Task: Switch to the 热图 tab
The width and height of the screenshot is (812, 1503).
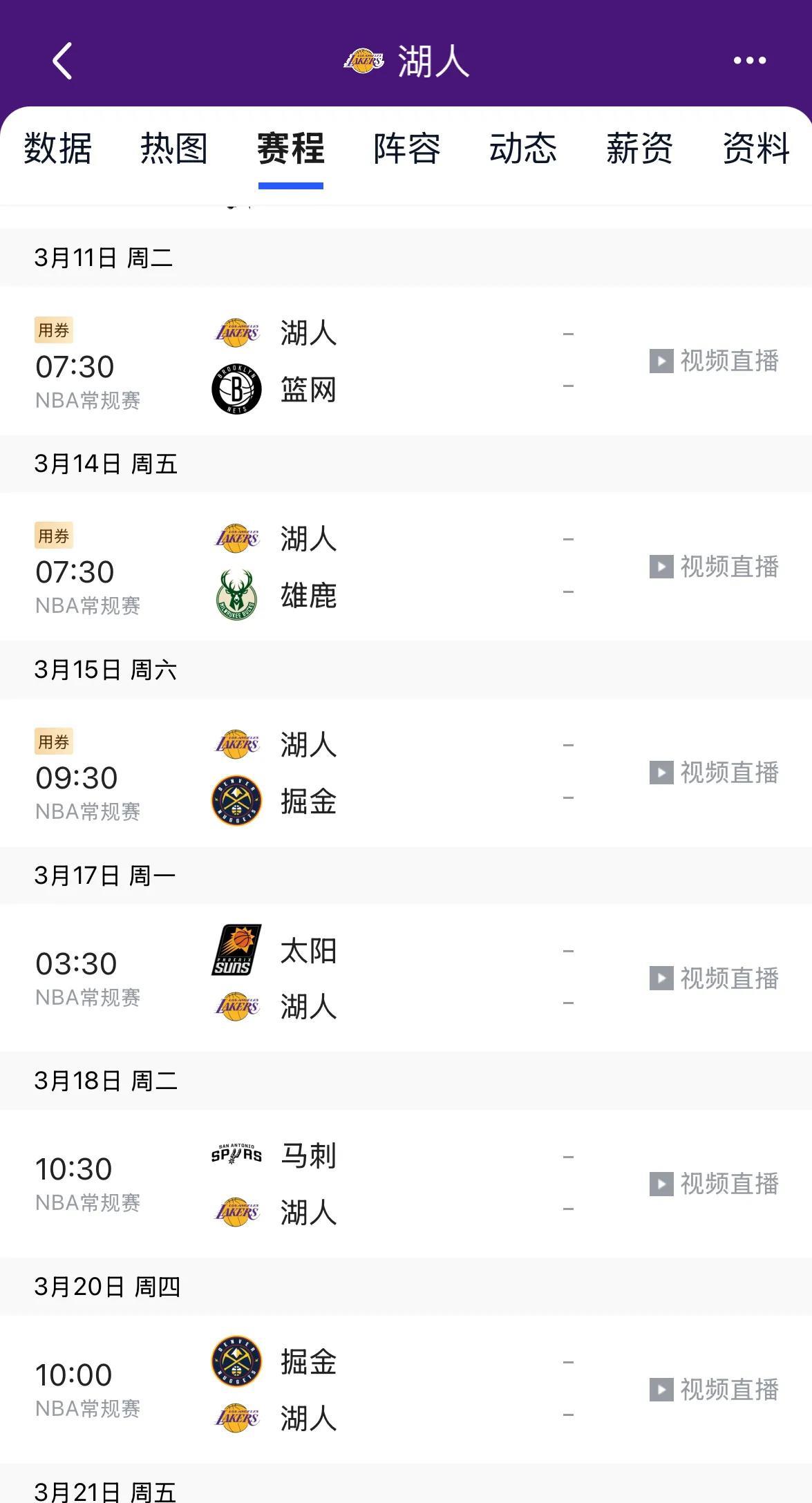Action: coord(174,149)
